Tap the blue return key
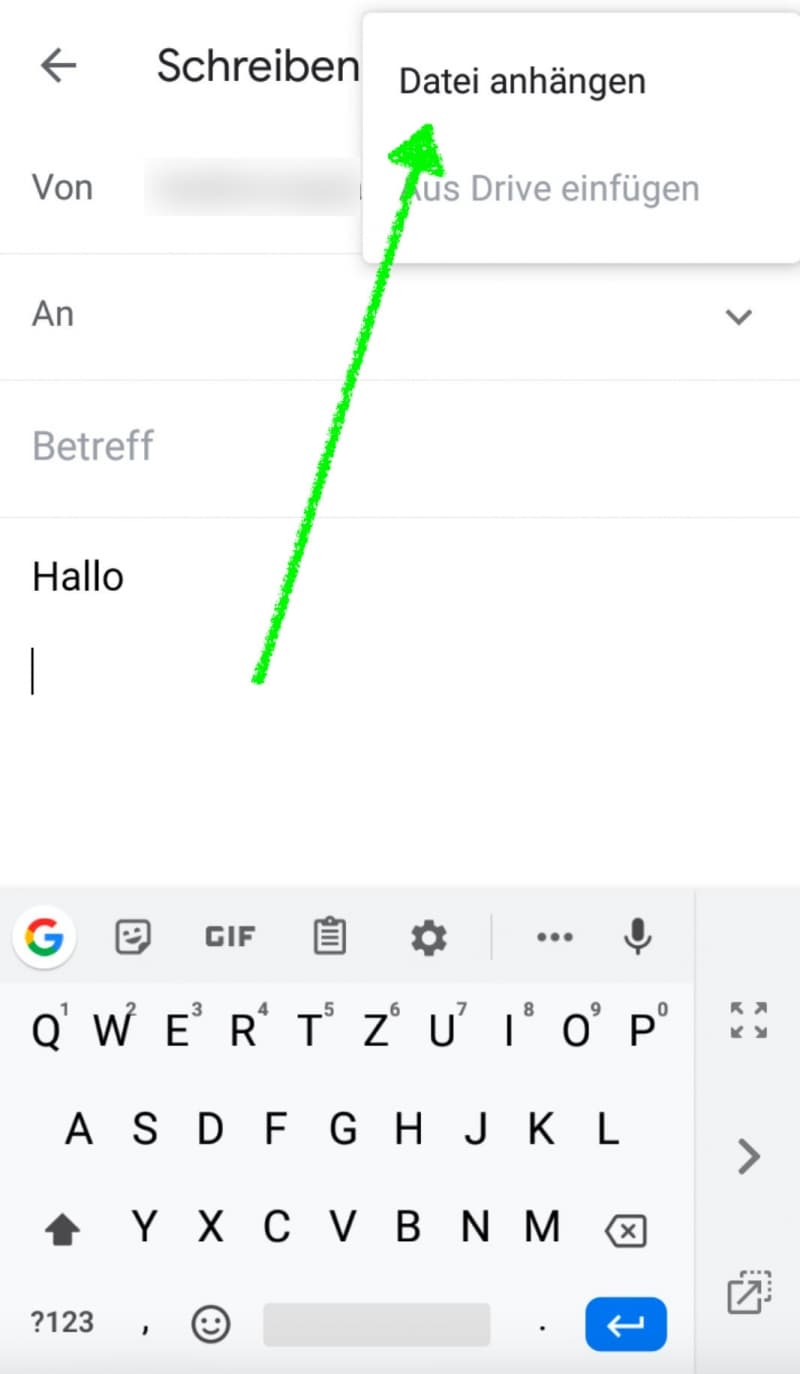Screen dimensions: 800x1374 pos(626,1325)
